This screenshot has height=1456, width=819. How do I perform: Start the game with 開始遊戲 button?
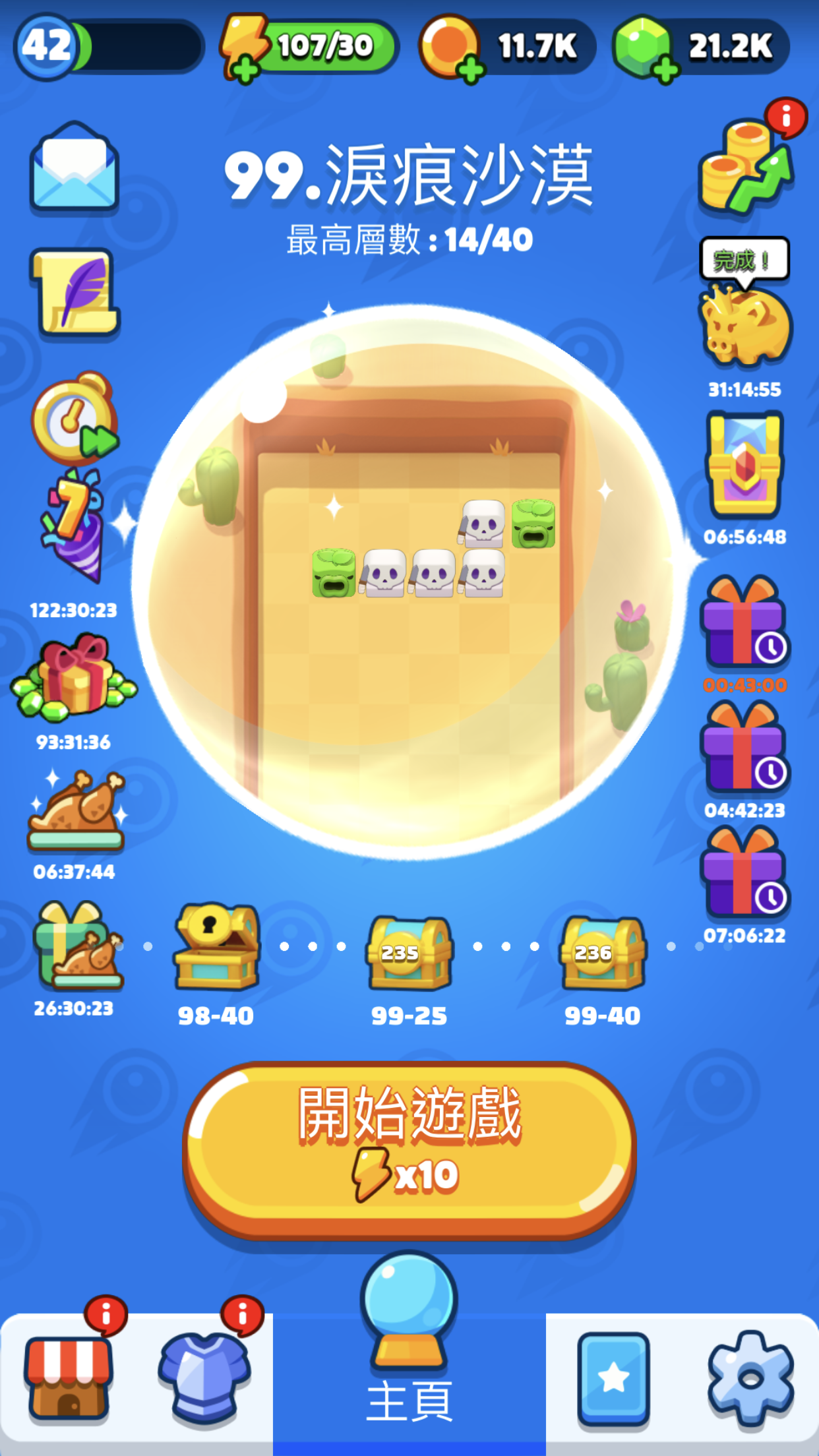pos(409,1150)
